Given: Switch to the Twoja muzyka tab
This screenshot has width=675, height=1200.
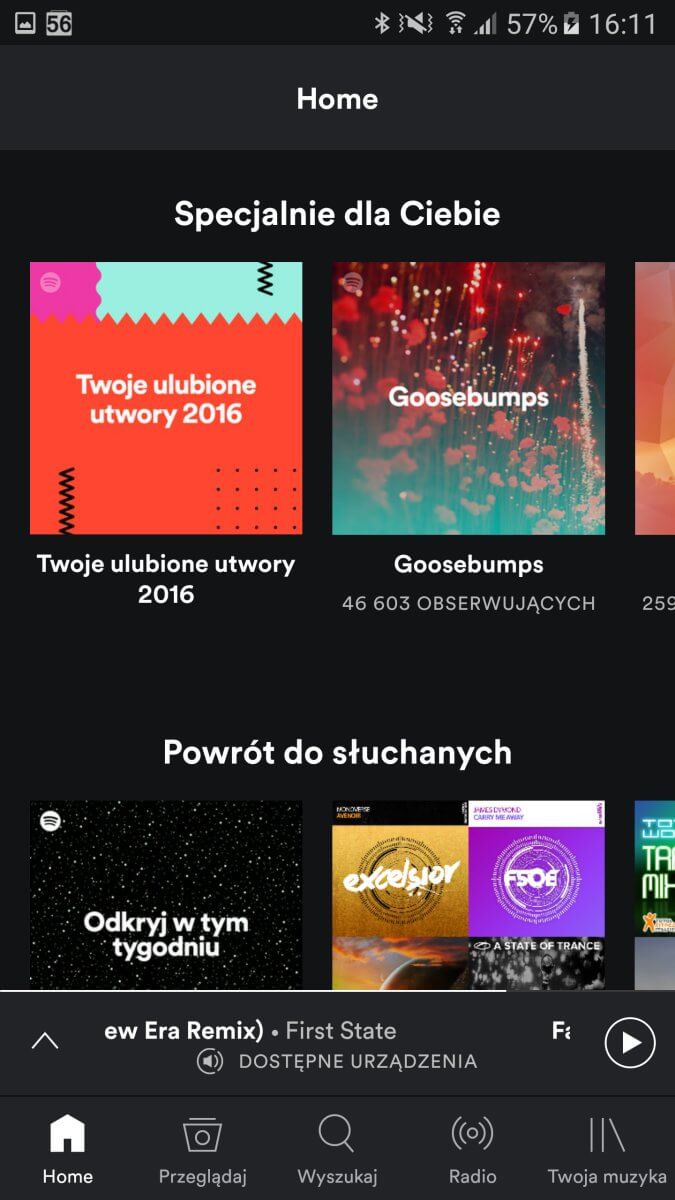Looking at the screenshot, I should (607, 1149).
